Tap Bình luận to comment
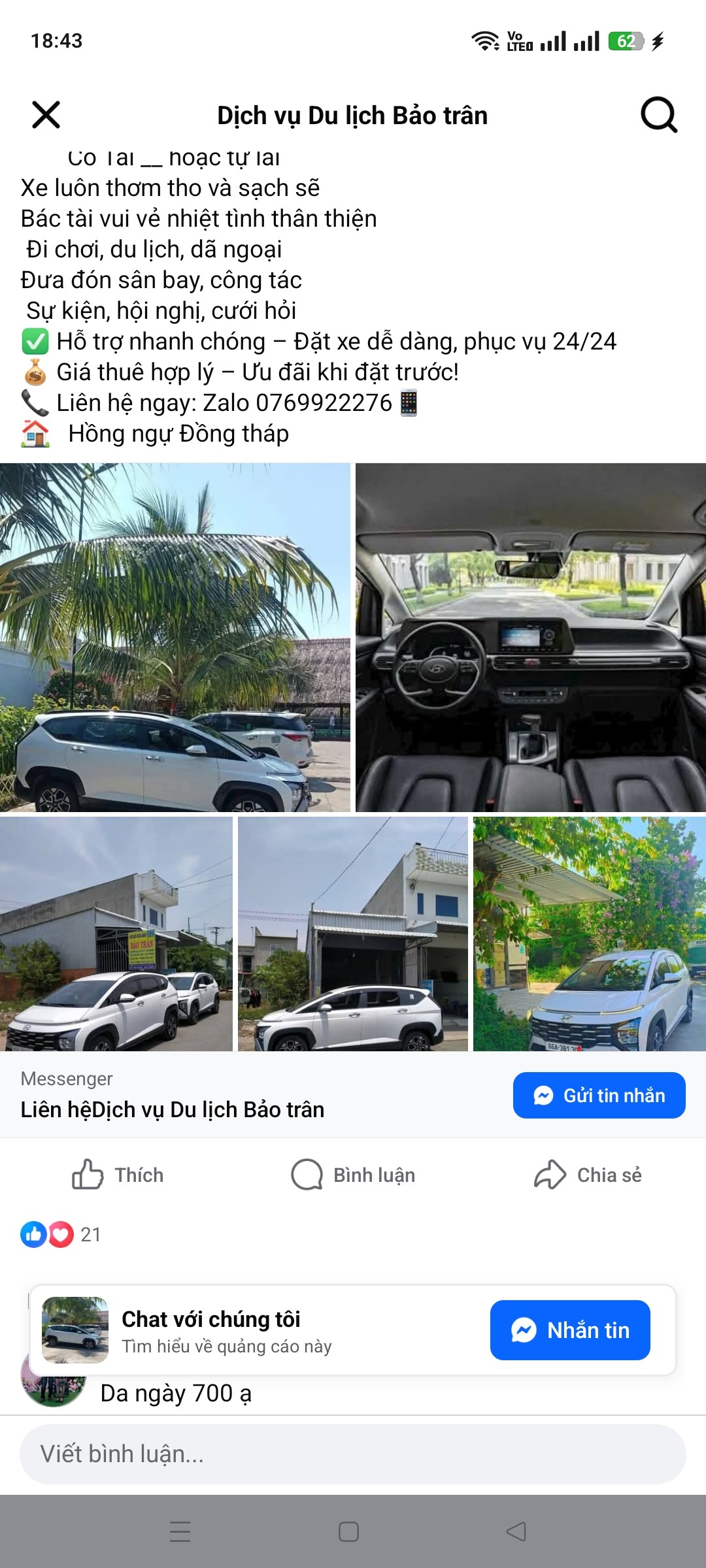 click(353, 1175)
